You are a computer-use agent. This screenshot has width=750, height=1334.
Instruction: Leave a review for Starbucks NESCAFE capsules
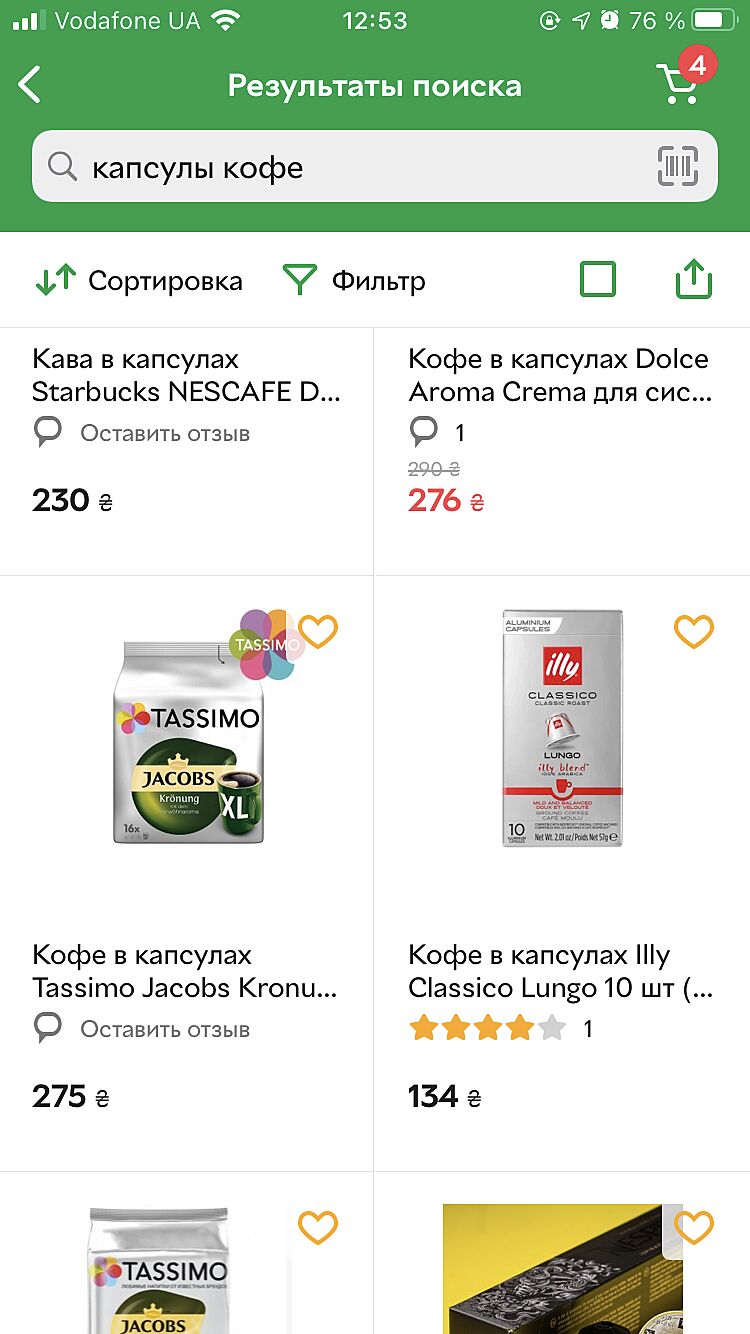(x=164, y=433)
